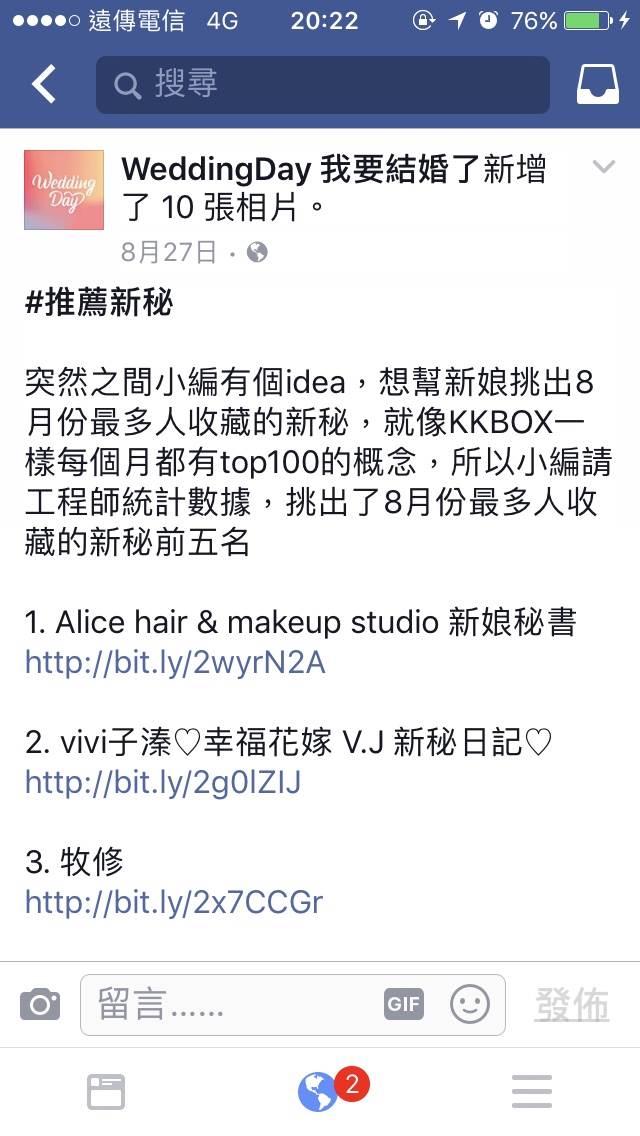Post the comment with 發佈
640x1136 pixels.
point(572,1005)
